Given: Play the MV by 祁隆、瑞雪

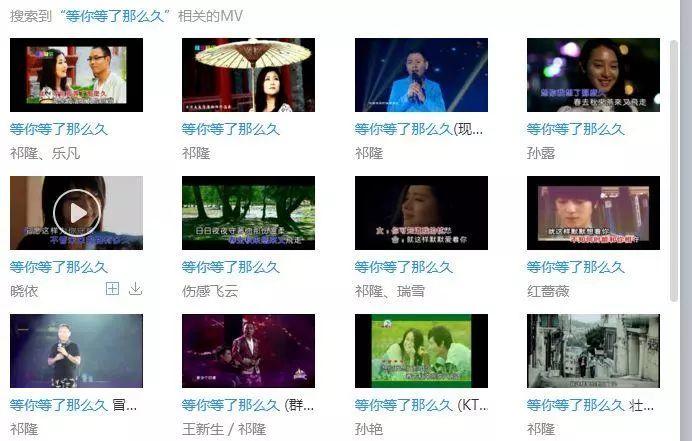Looking at the screenshot, I should 421,213.
